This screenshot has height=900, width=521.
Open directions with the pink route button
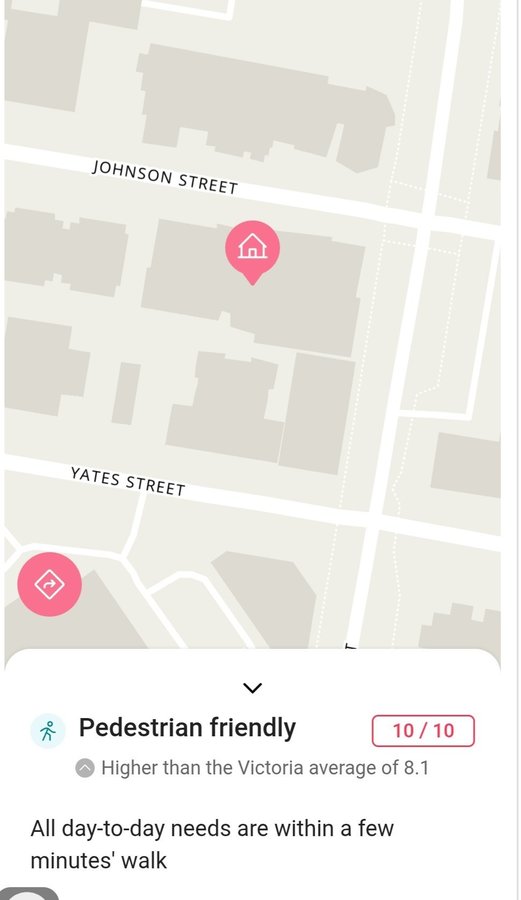pyautogui.click(x=49, y=584)
